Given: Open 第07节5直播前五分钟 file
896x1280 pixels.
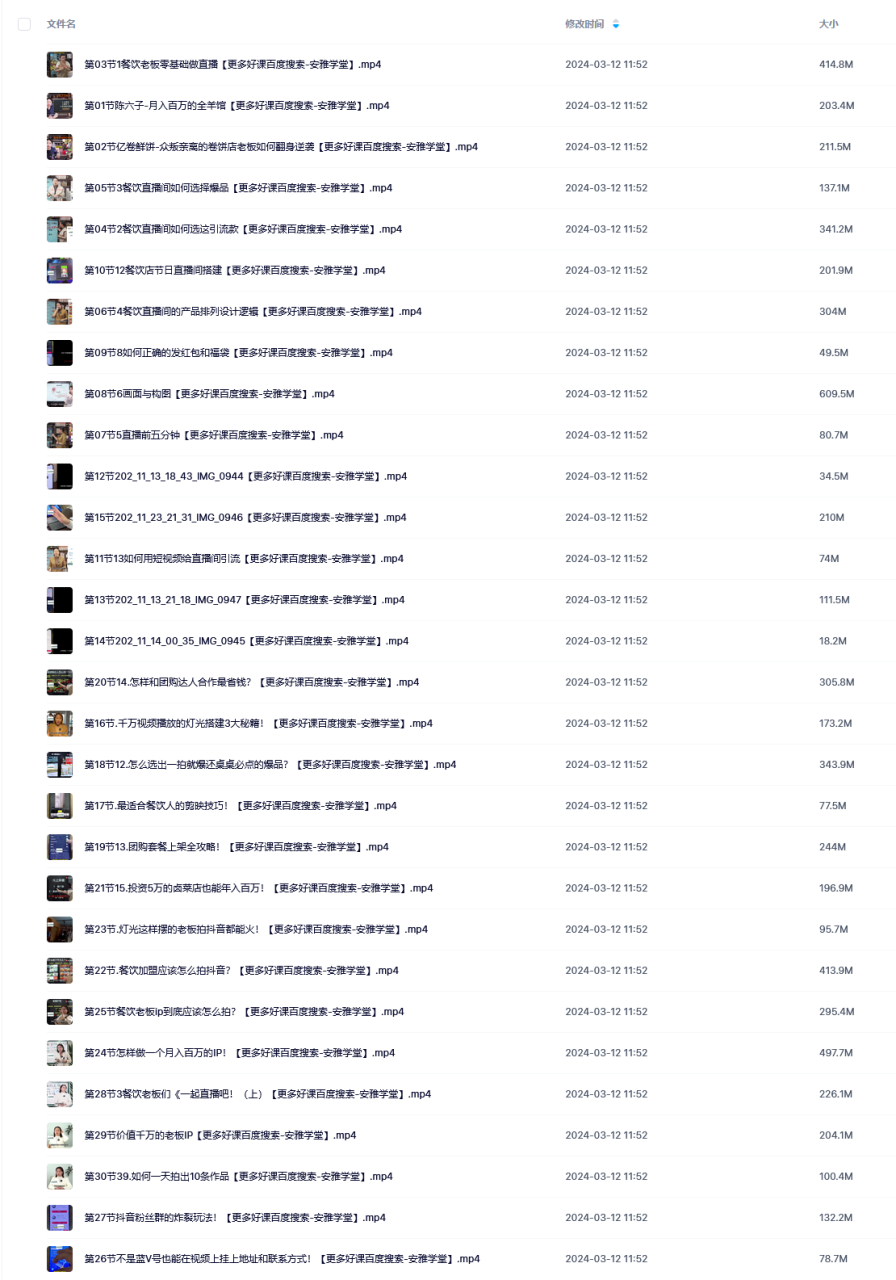Looking at the screenshot, I should [213, 435].
